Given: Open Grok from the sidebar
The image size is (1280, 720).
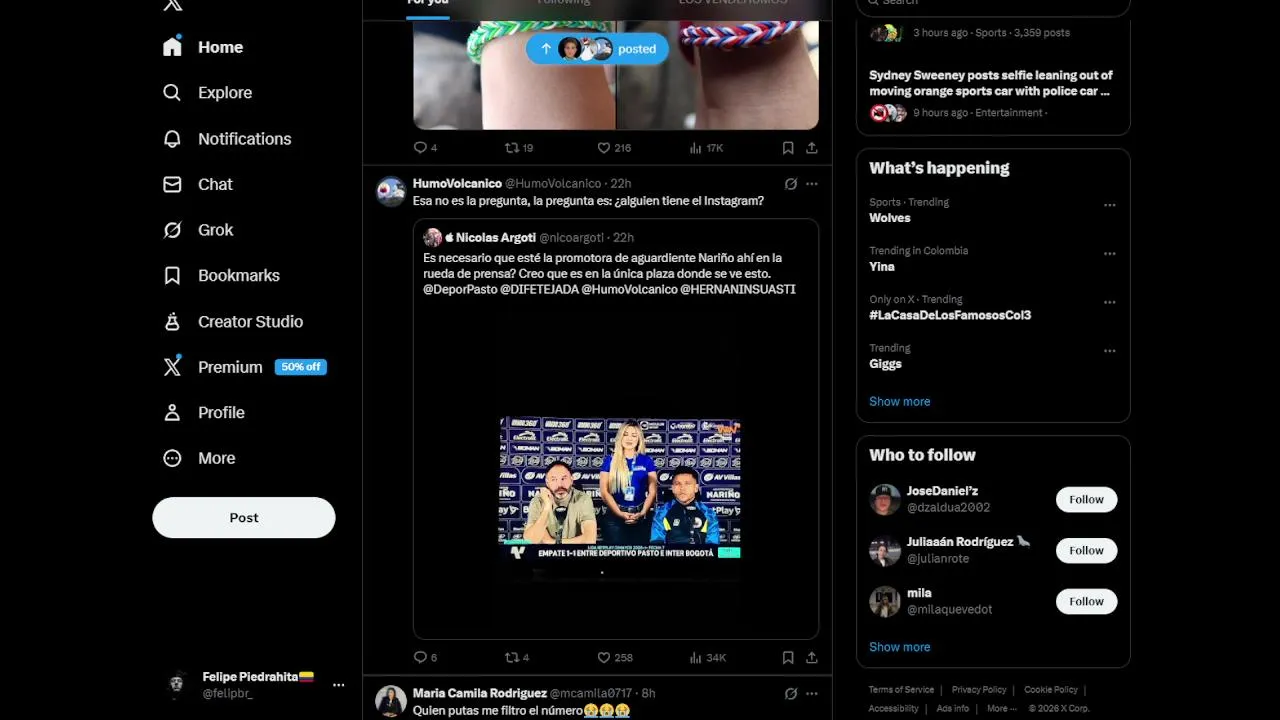Looking at the screenshot, I should [214, 230].
